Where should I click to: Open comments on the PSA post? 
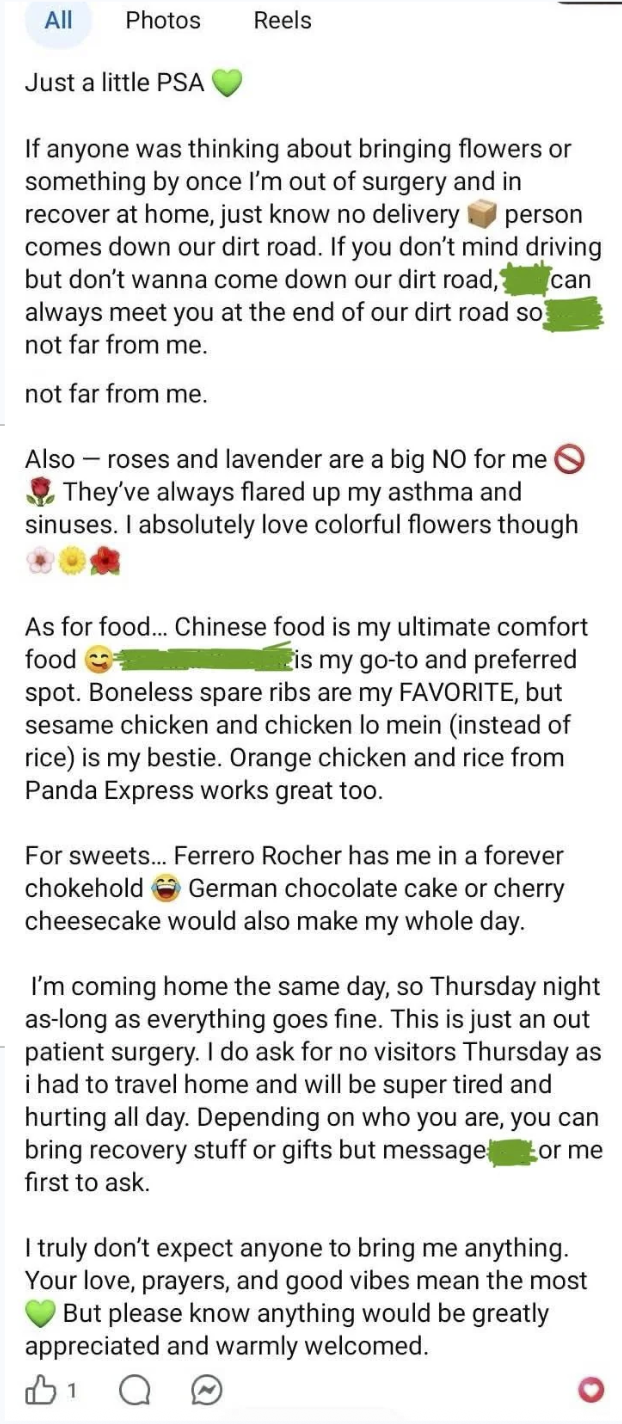click(x=134, y=1390)
